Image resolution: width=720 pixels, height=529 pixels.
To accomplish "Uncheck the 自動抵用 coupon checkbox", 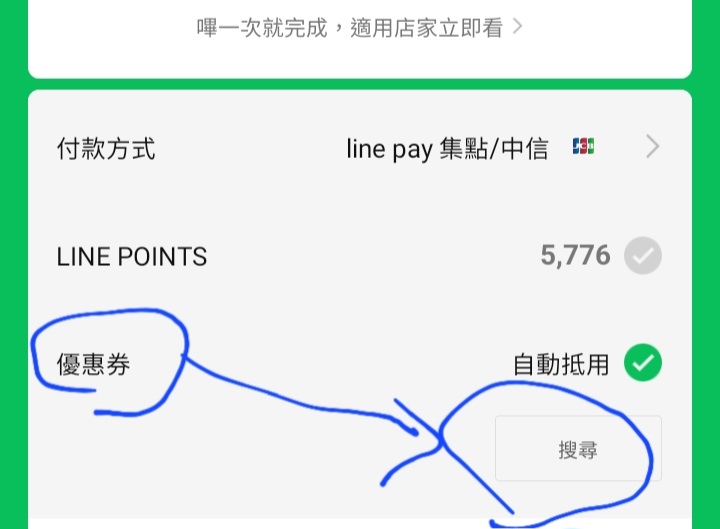I will coord(643,363).
